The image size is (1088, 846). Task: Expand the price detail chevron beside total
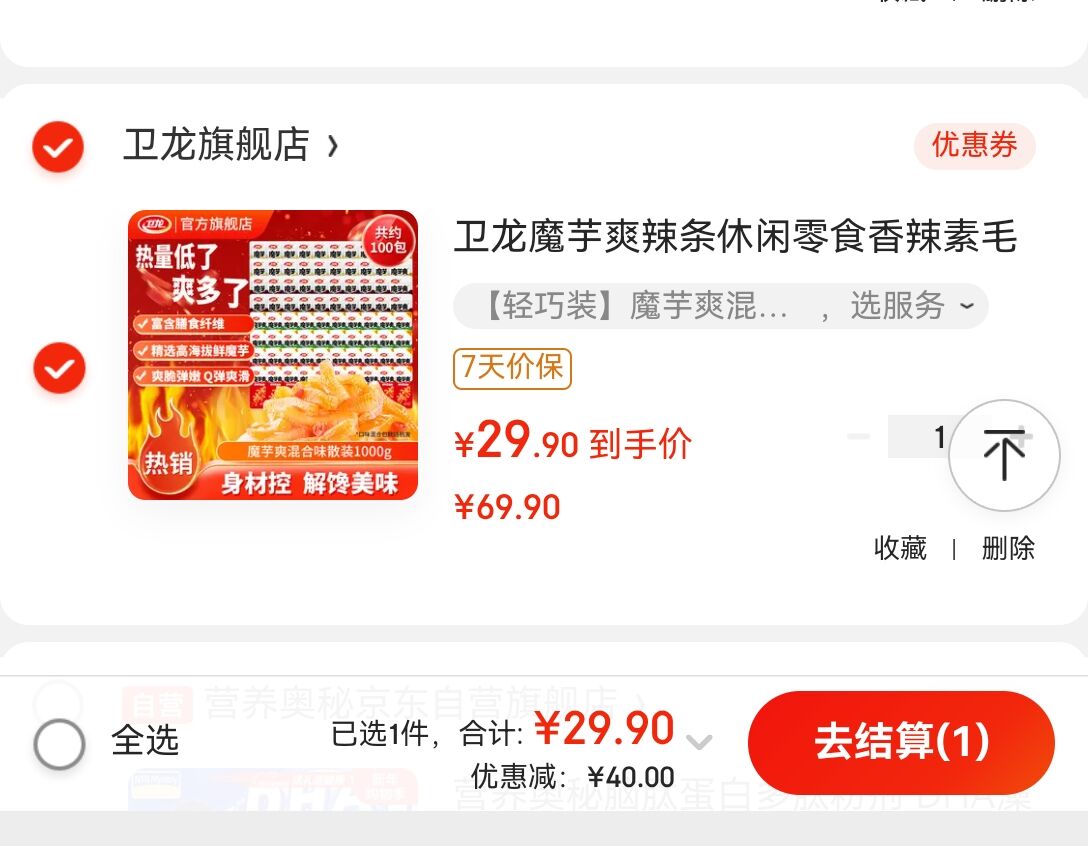click(x=699, y=742)
